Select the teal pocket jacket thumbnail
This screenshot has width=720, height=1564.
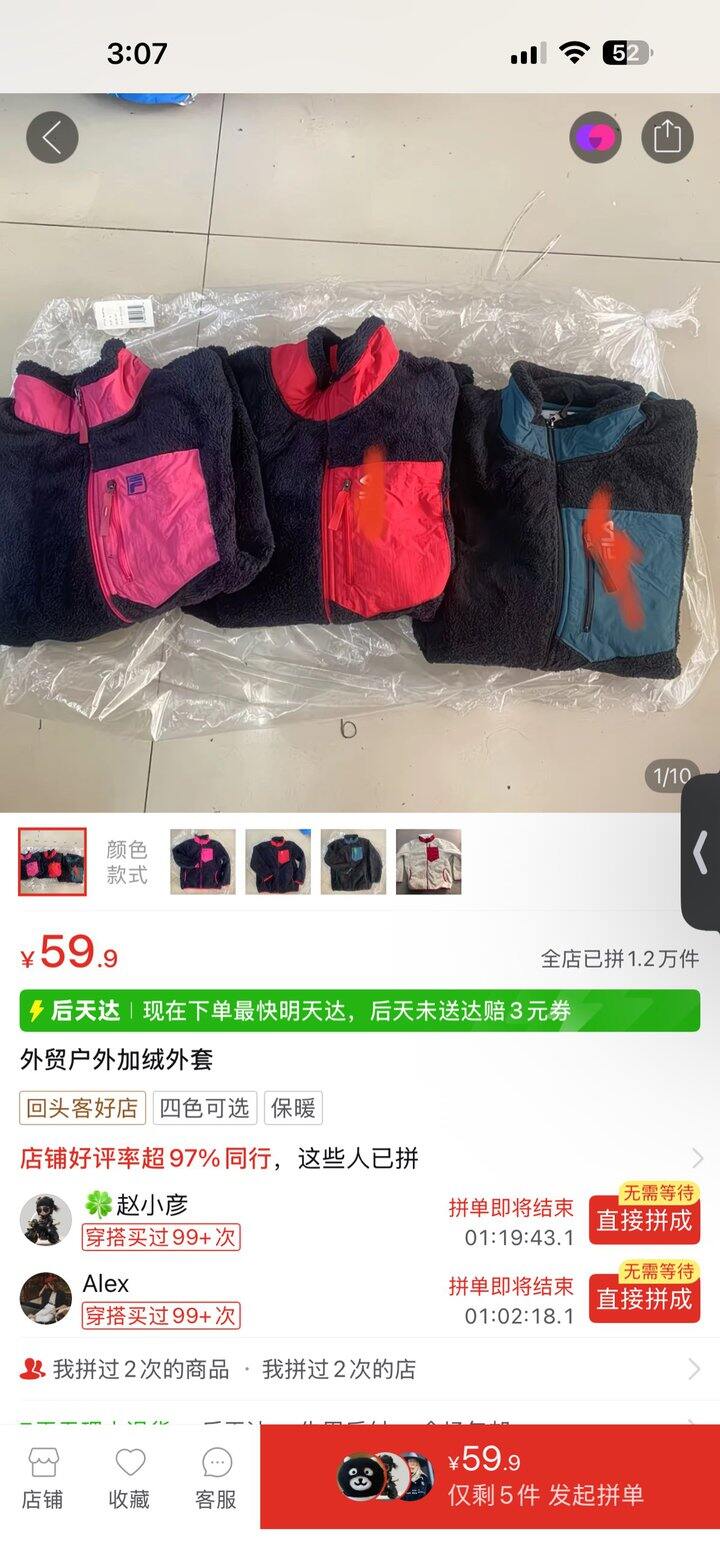353,861
